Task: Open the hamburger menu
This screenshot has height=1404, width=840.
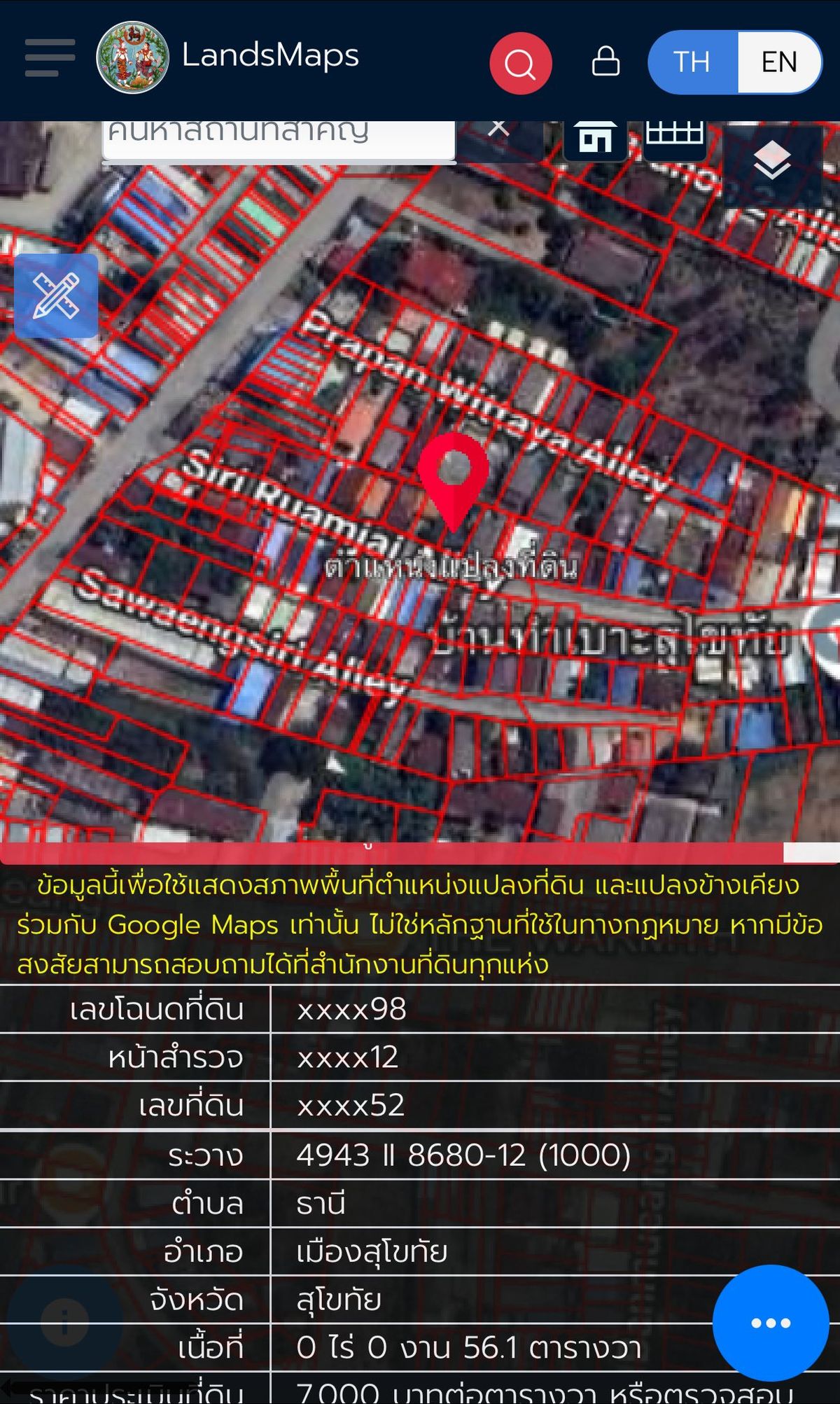Action: (x=50, y=58)
